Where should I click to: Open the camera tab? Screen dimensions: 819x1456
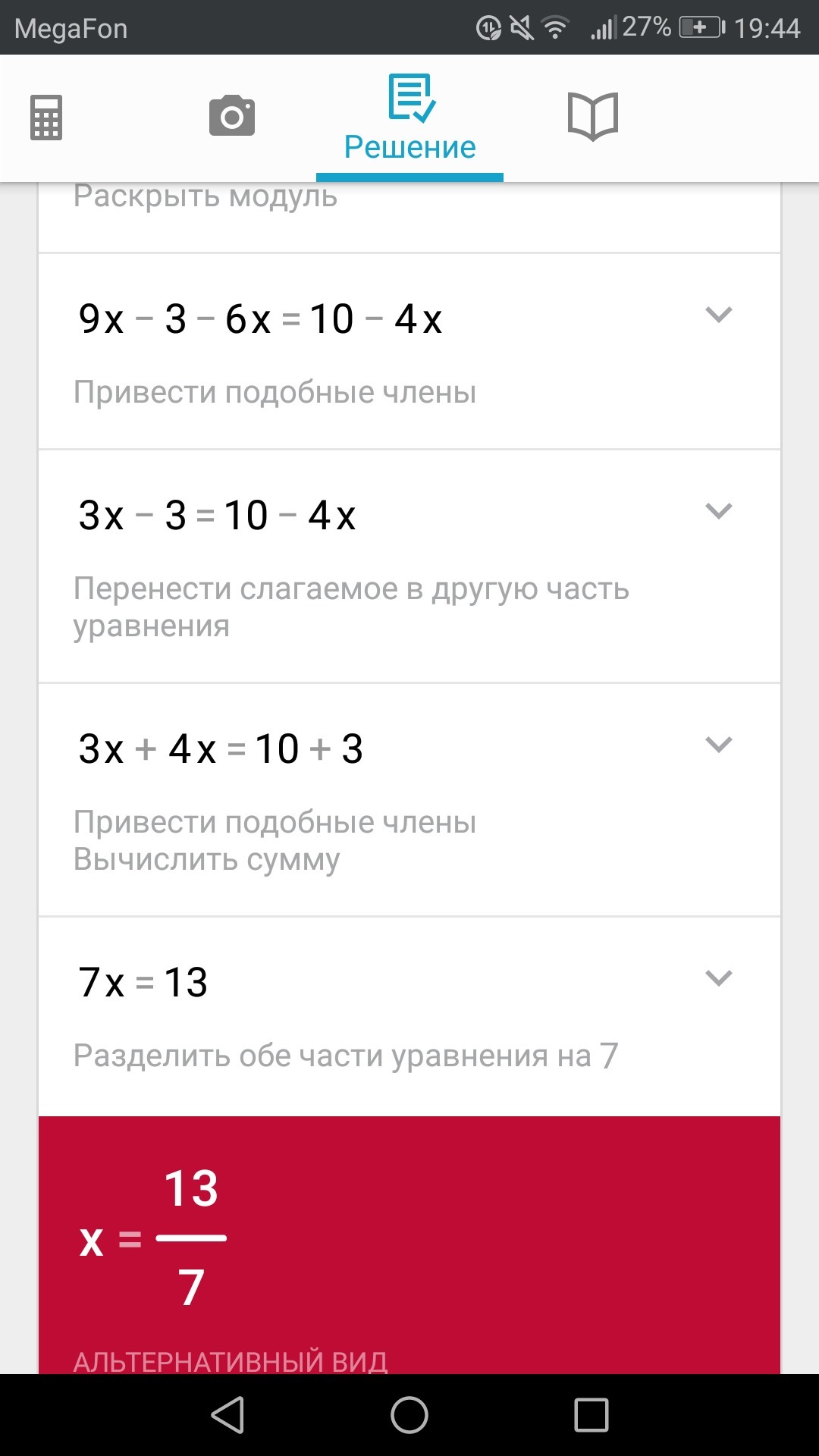pyautogui.click(x=232, y=116)
